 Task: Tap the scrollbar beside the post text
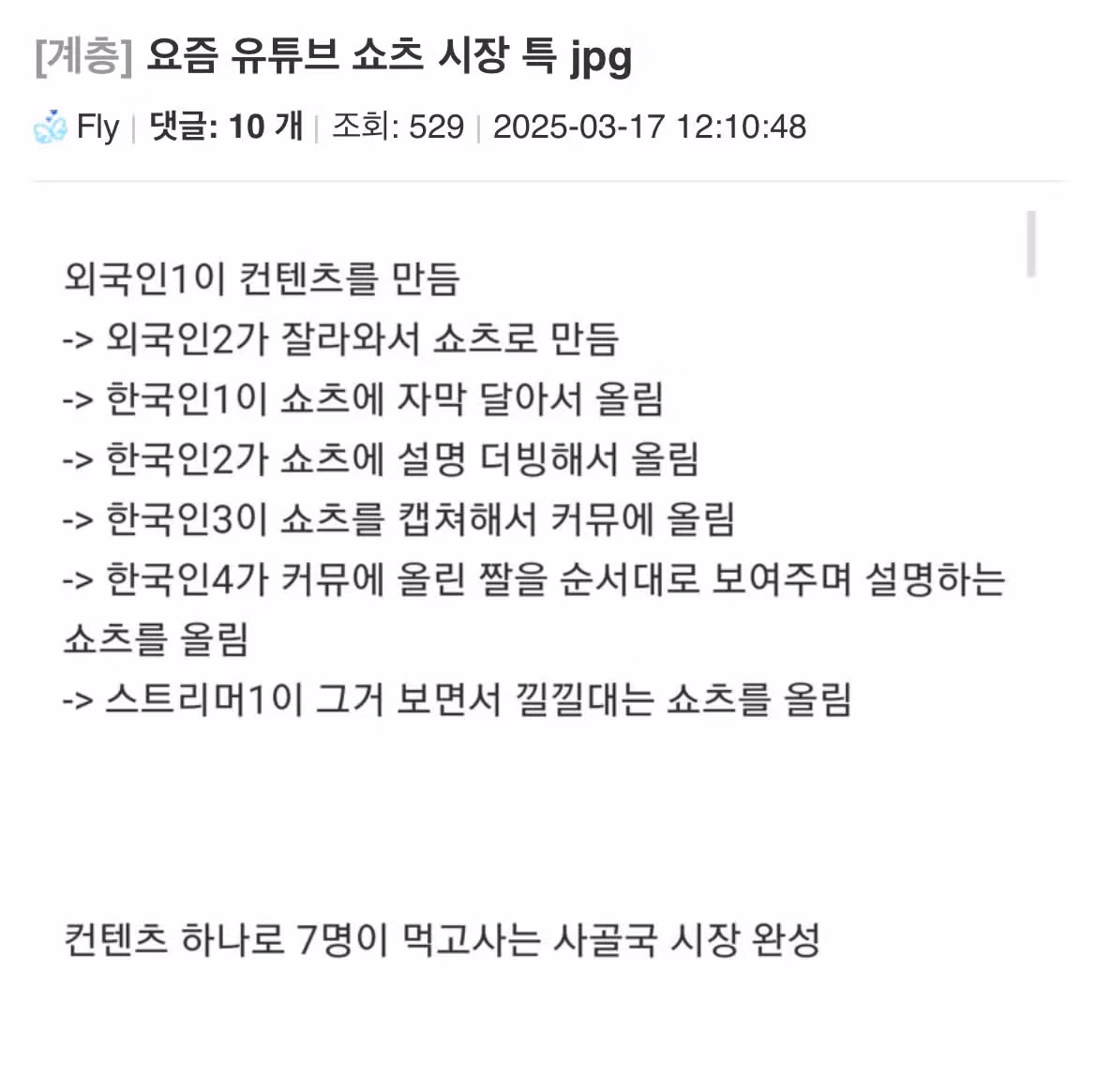pos(1030,244)
